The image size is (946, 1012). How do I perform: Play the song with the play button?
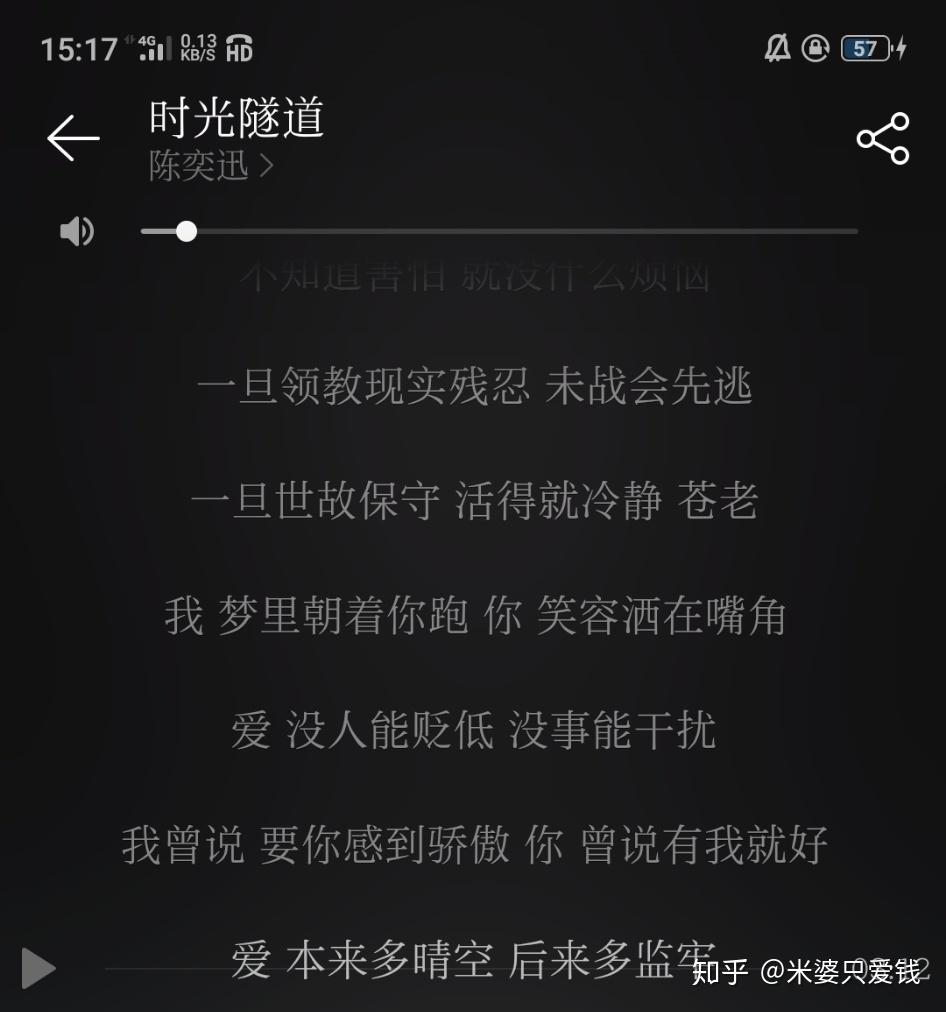tap(38, 968)
